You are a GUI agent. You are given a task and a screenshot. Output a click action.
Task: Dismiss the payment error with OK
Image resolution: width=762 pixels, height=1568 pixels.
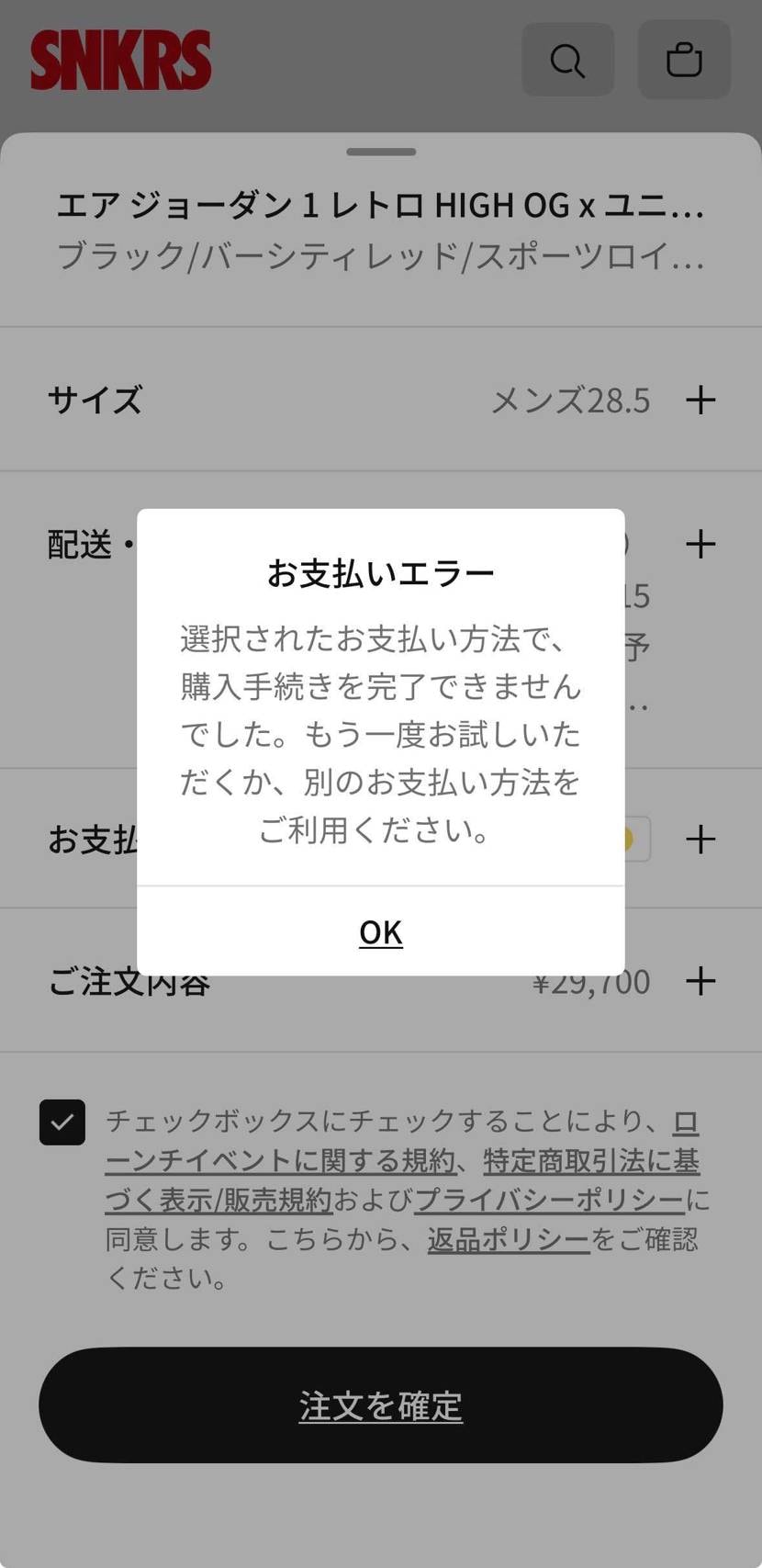point(380,931)
